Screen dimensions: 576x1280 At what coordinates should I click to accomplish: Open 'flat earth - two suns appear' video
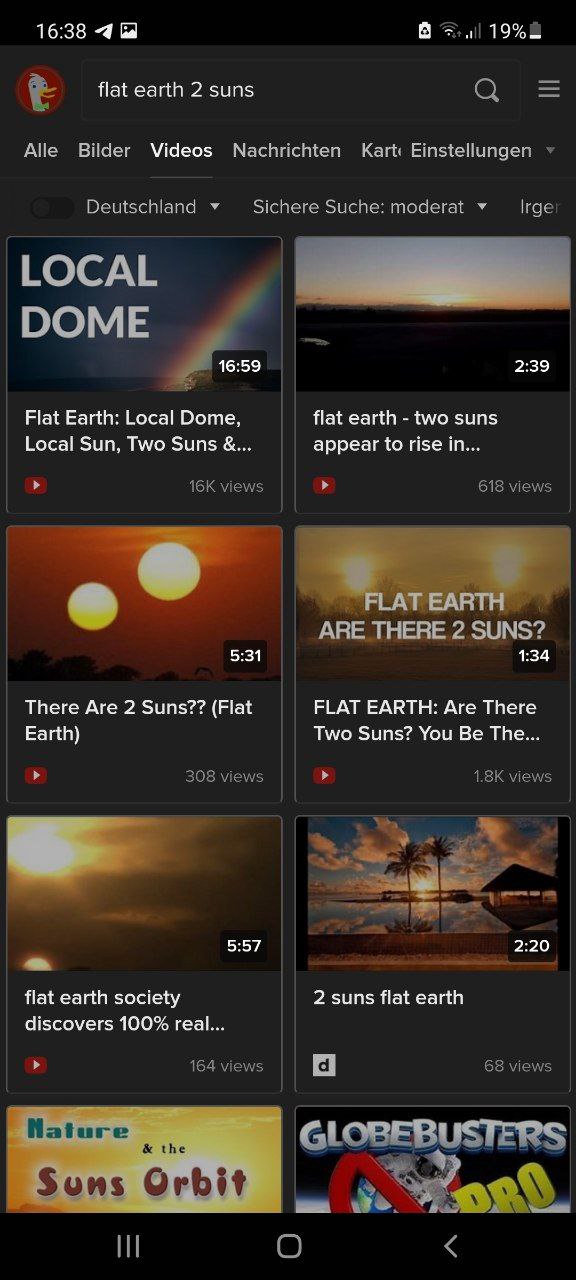433,375
